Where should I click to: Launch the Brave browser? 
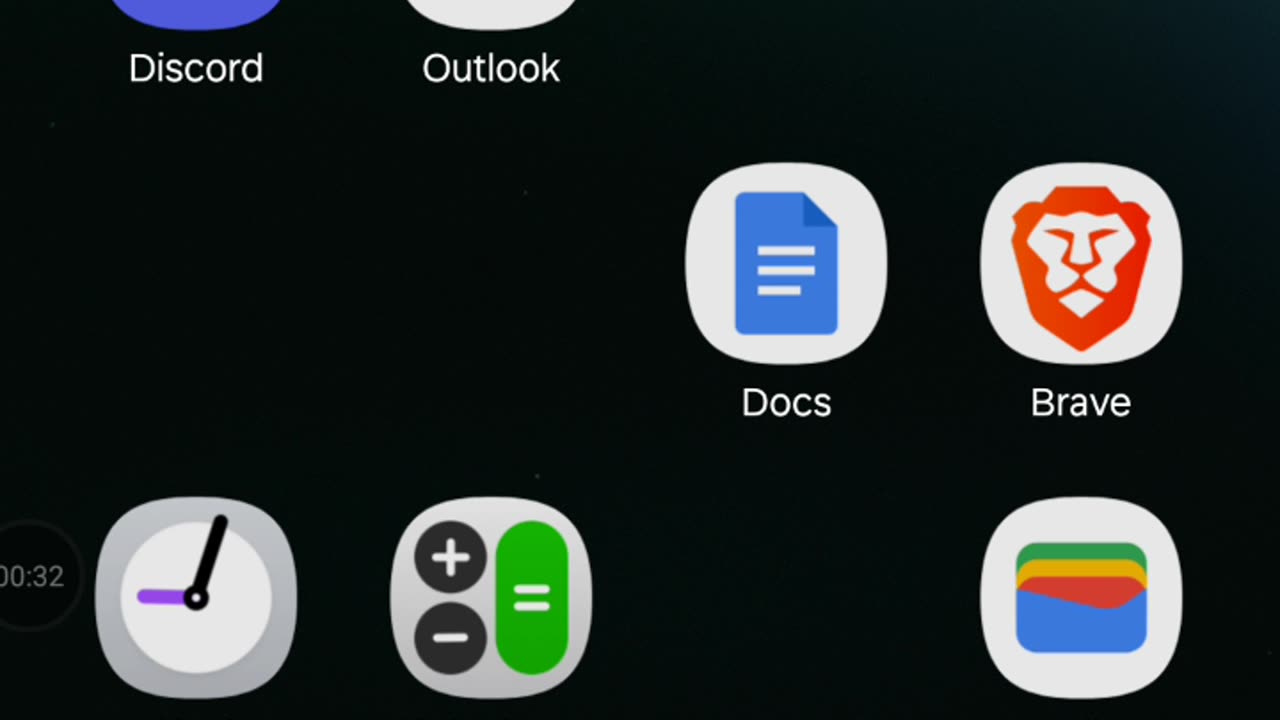click(x=1081, y=265)
